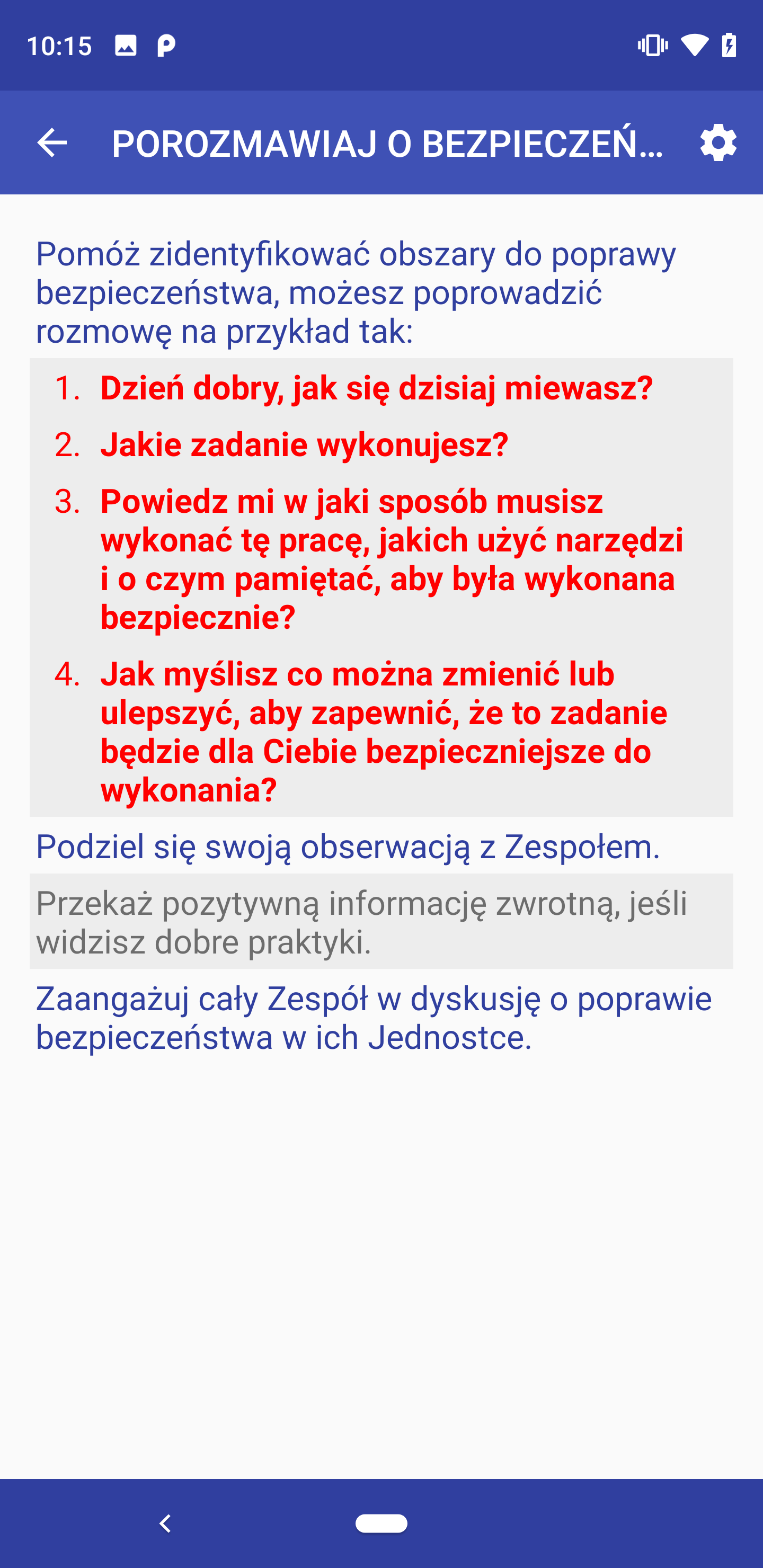
Task: Go back using the app bar arrow
Action: [x=52, y=143]
